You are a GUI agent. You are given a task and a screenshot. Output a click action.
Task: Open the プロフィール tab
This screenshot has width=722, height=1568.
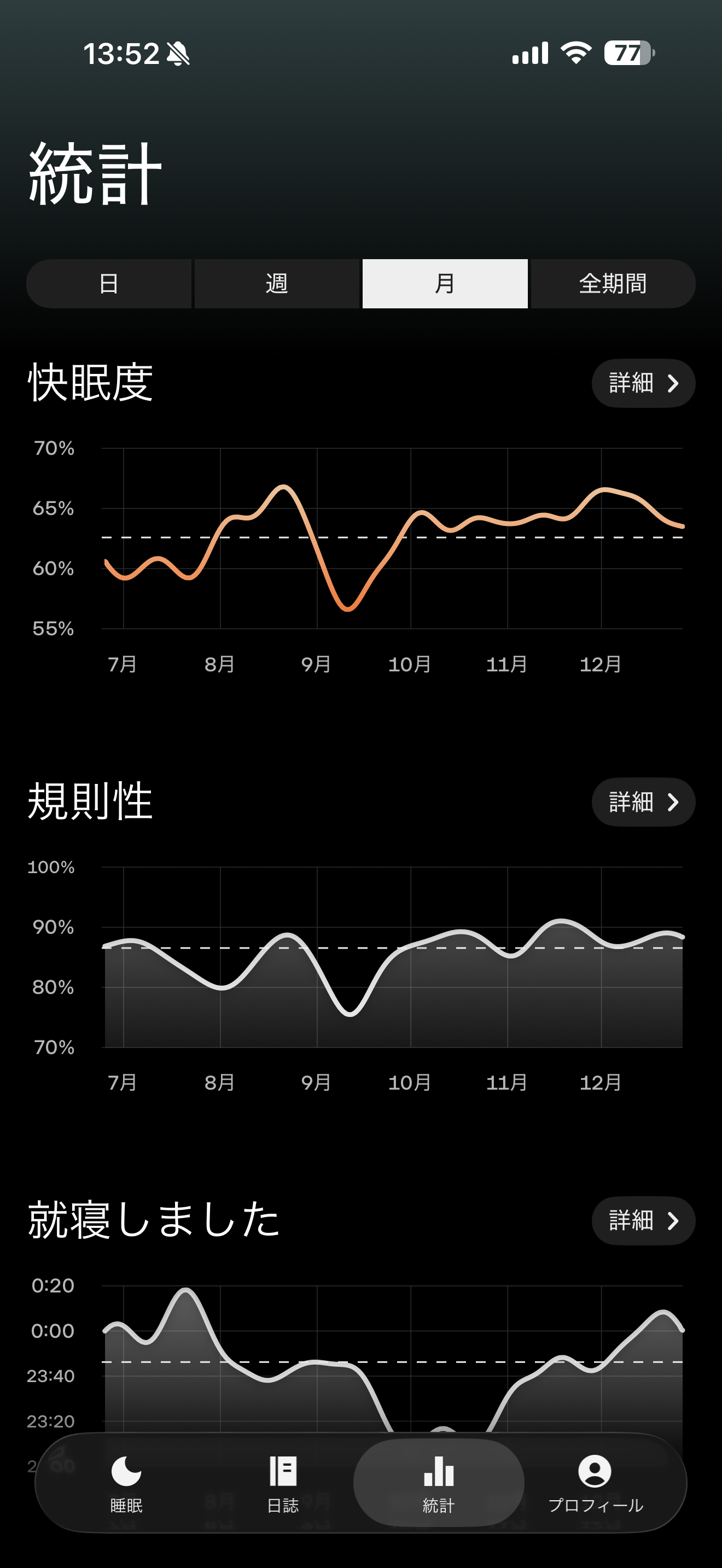595,1483
